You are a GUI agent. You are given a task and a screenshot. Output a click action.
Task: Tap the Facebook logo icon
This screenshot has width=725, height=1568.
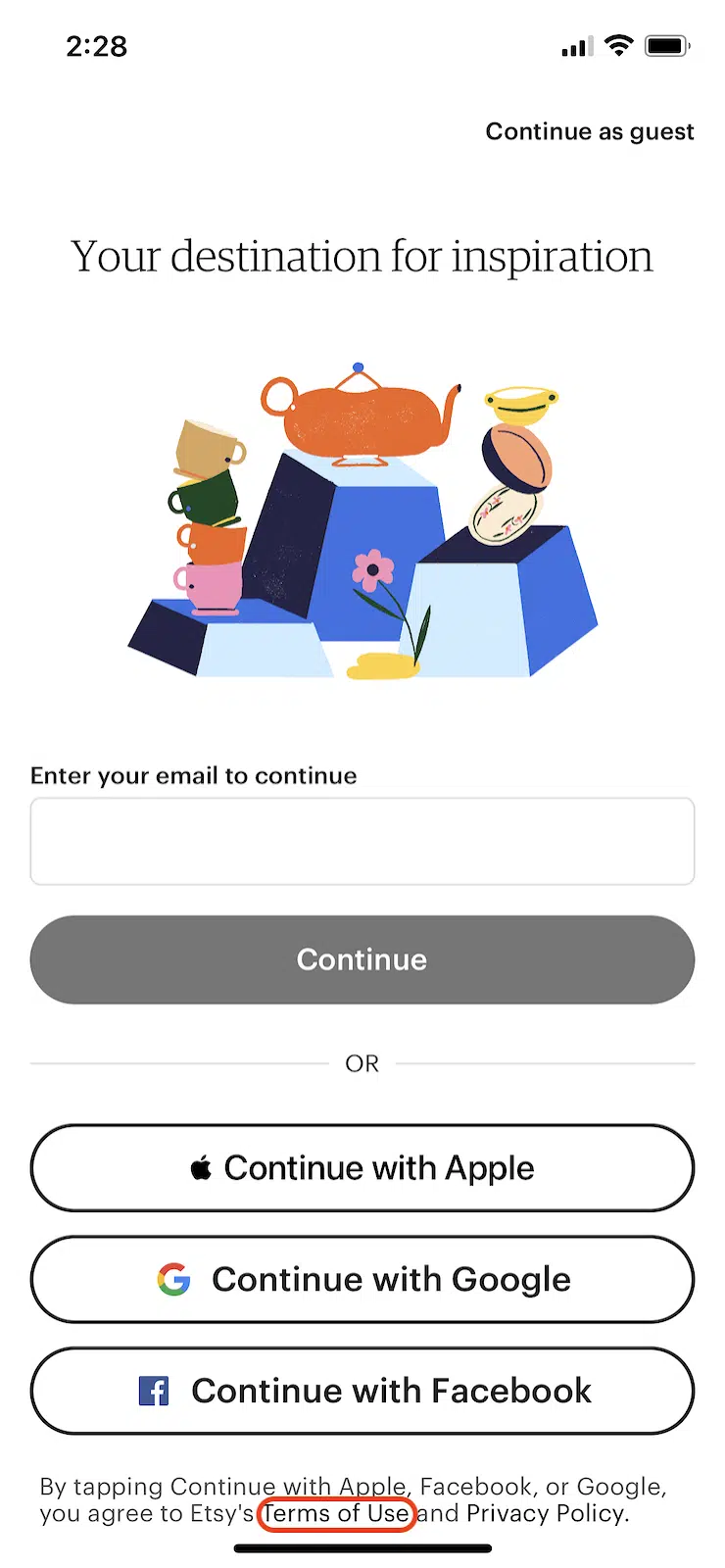coord(154,1391)
